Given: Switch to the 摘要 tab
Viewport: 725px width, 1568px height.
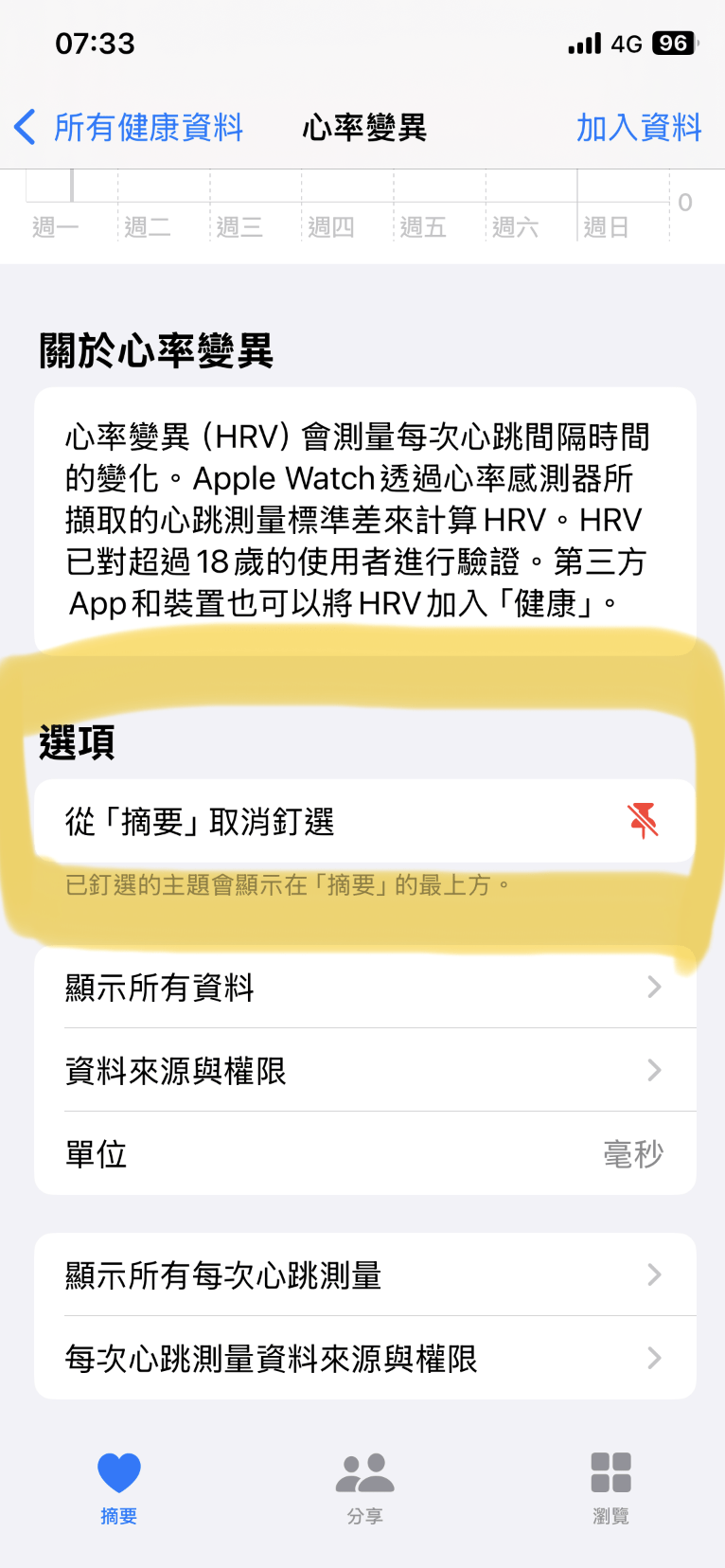Looking at the screenshot, I should point(119,1487).
